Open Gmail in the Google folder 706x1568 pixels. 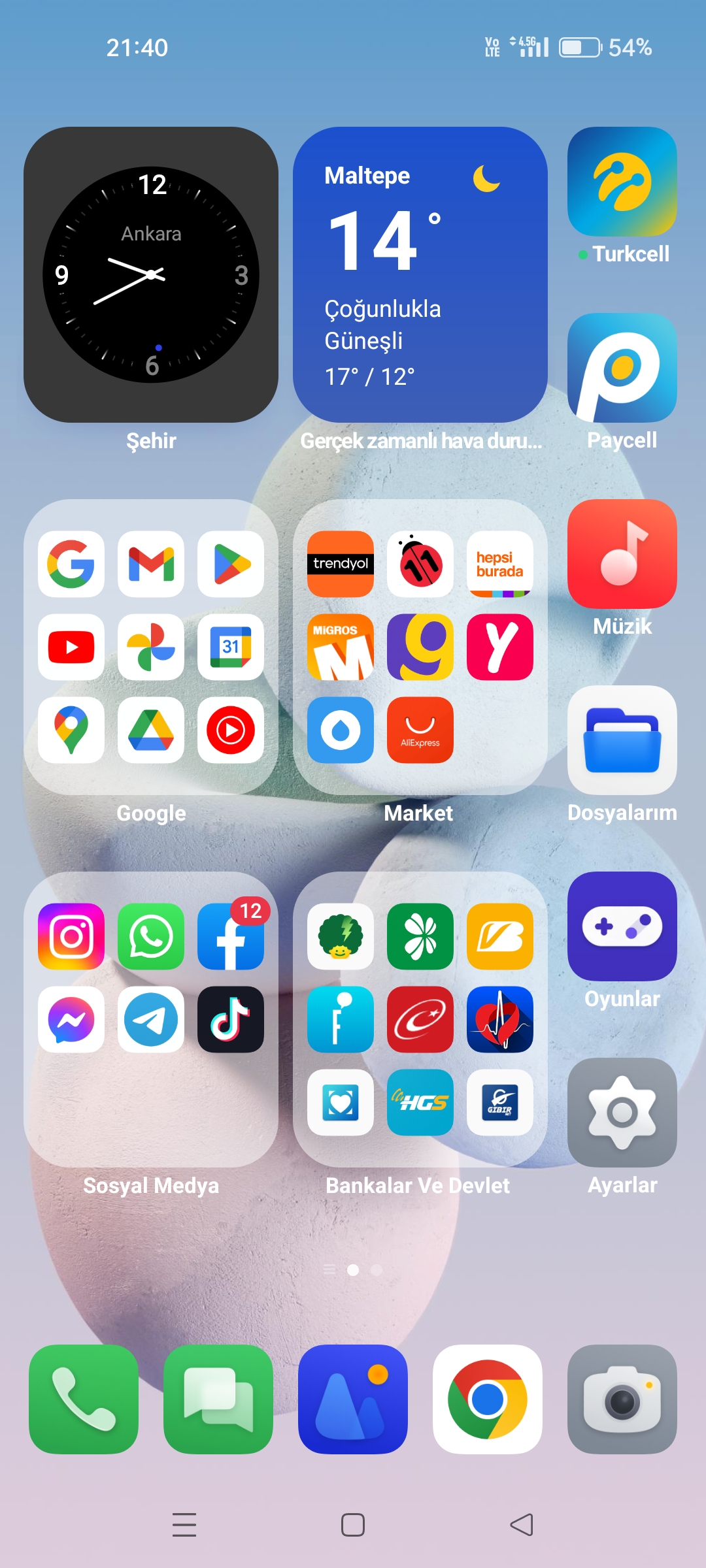(151, 564)
